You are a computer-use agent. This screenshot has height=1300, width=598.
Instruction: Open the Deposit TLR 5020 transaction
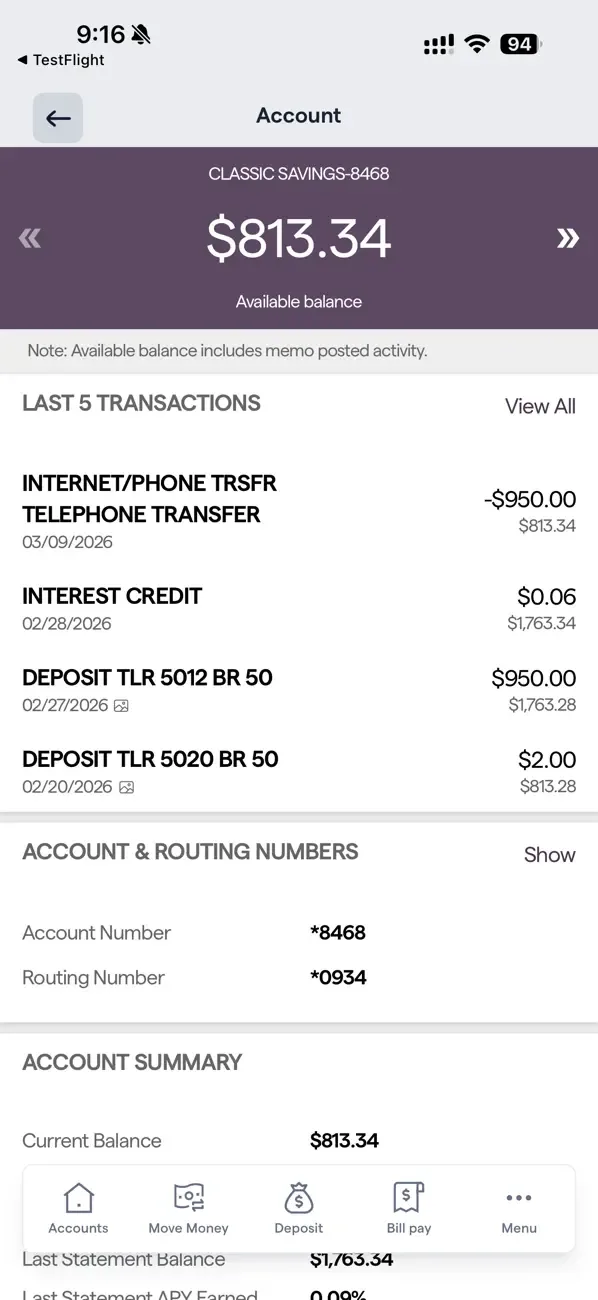pyautogui.click(x=299, y=772)
